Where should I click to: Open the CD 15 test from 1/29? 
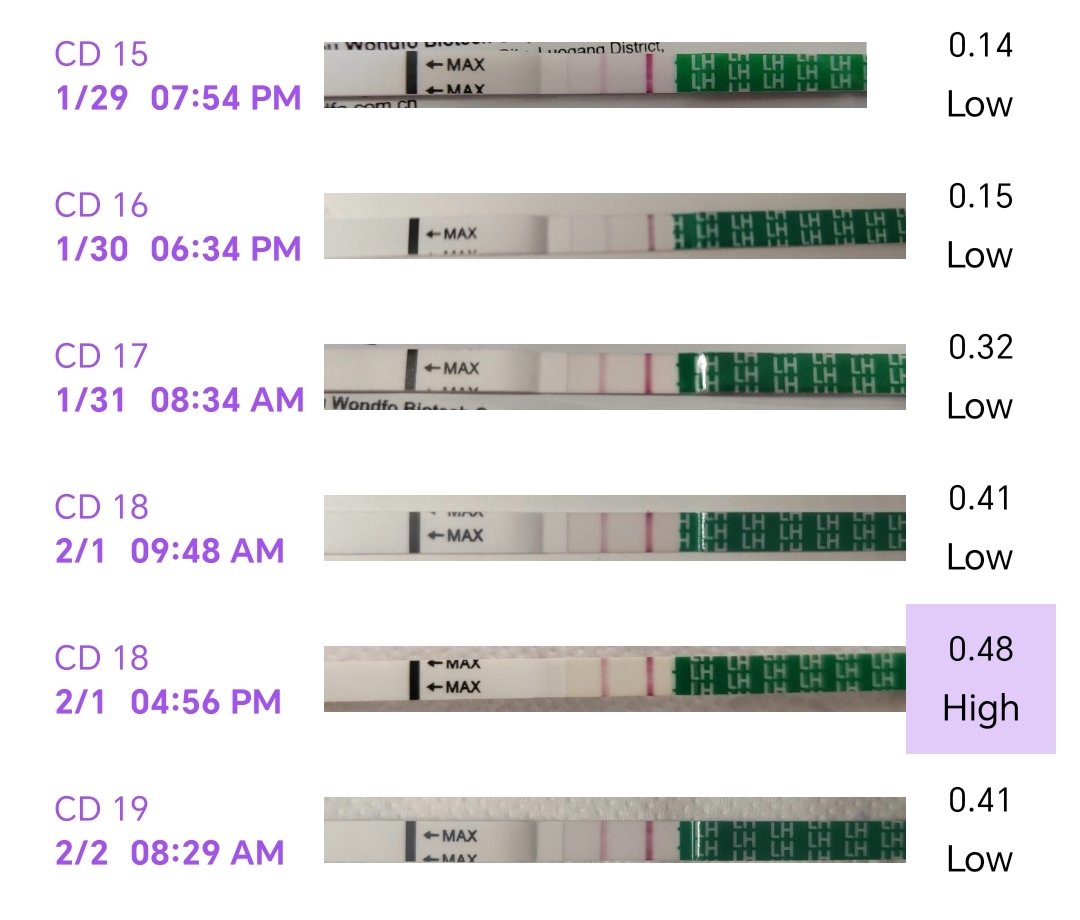(595, 75)
